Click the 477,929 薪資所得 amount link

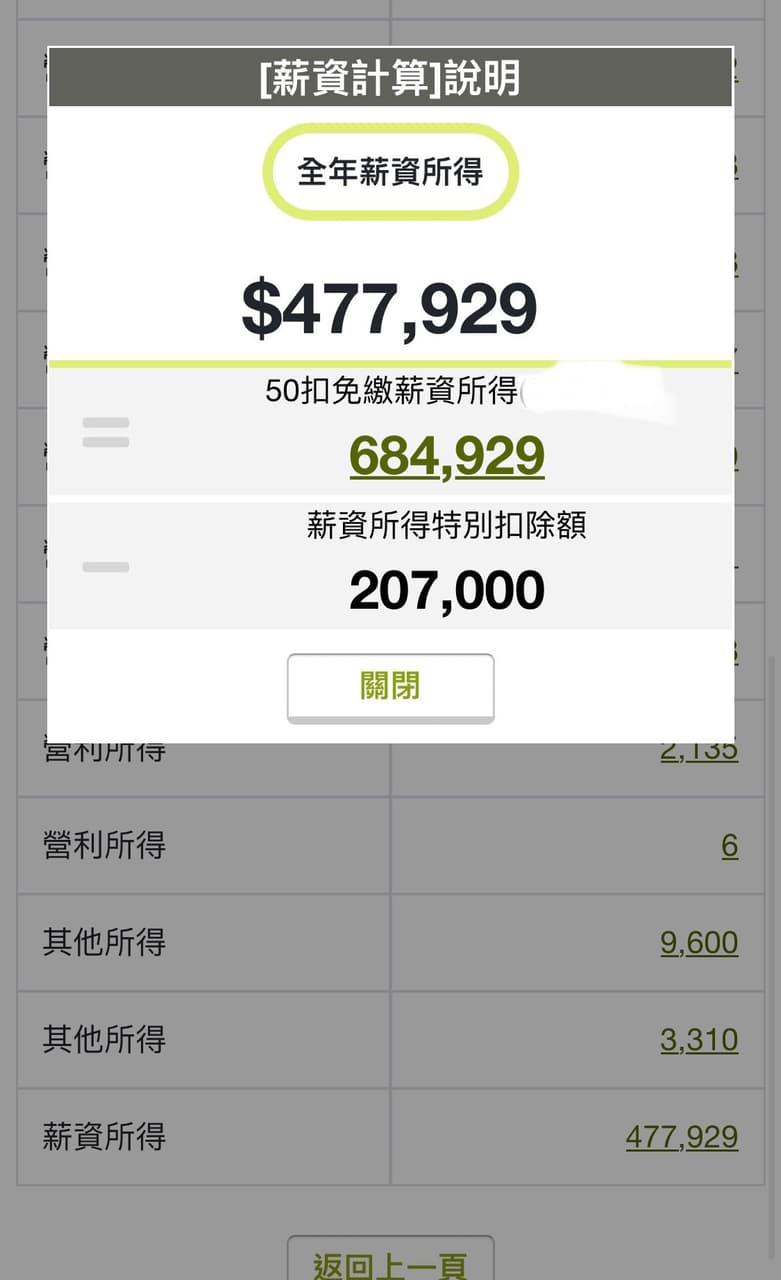pos(683,1137)
